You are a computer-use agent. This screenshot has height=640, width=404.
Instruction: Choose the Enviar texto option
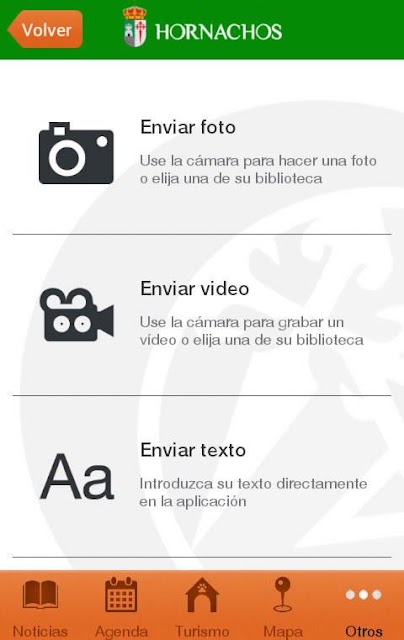coord(202,476)
